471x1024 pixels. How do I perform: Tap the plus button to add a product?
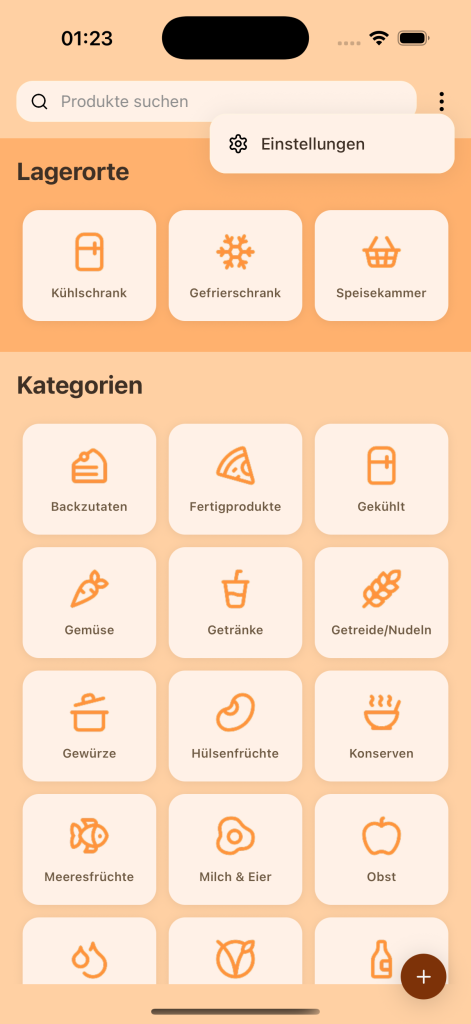(423, 976)
